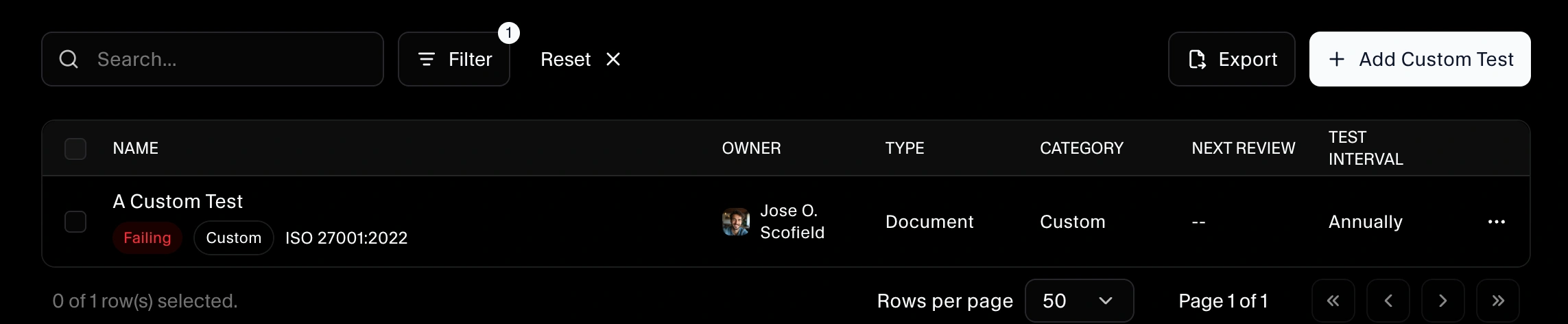Tap the Search input field
The width and height of the screenshot is (1568, 324).
coord(226,60)
